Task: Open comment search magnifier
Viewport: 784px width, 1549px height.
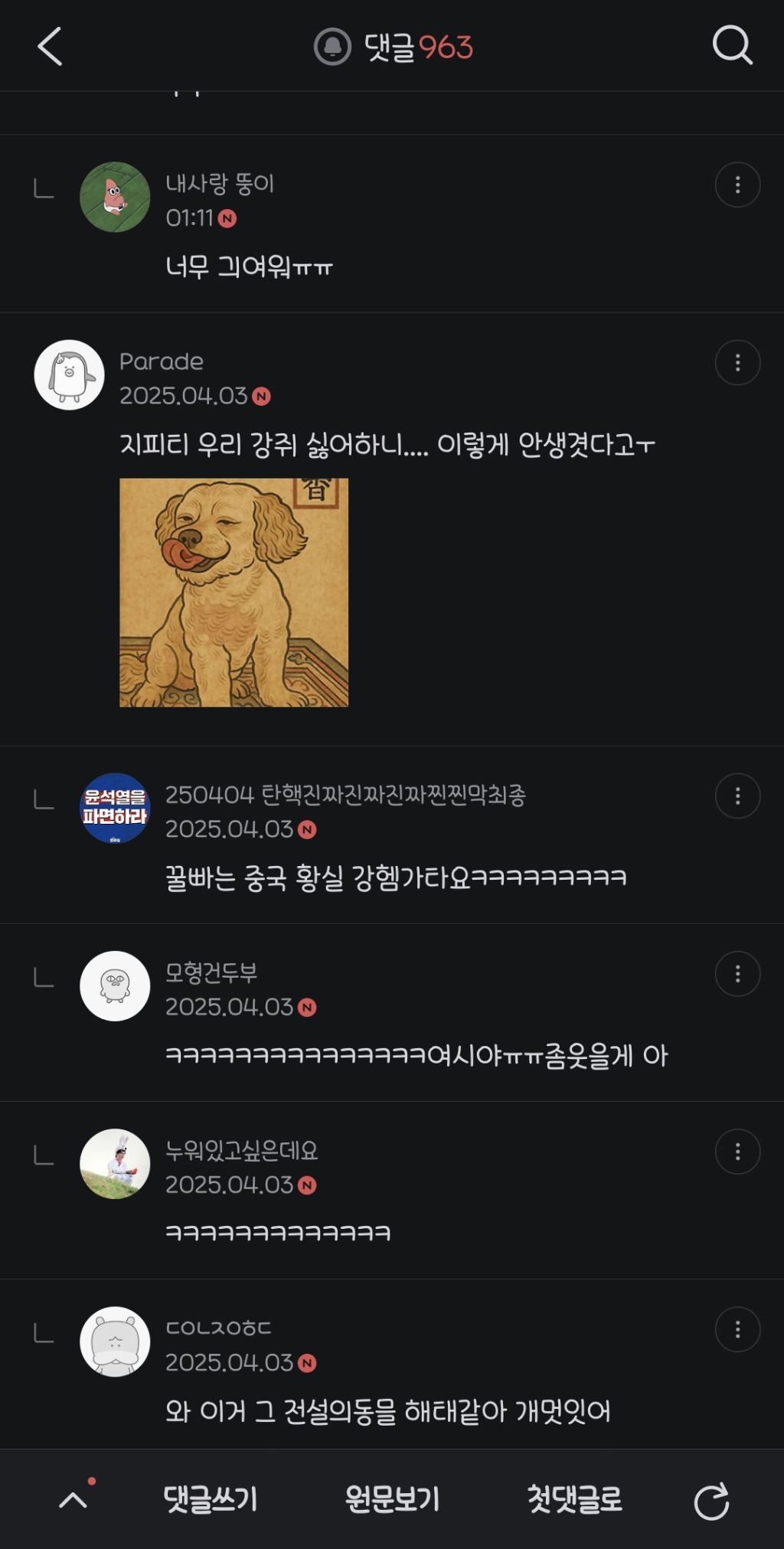Action: [732, 46]
